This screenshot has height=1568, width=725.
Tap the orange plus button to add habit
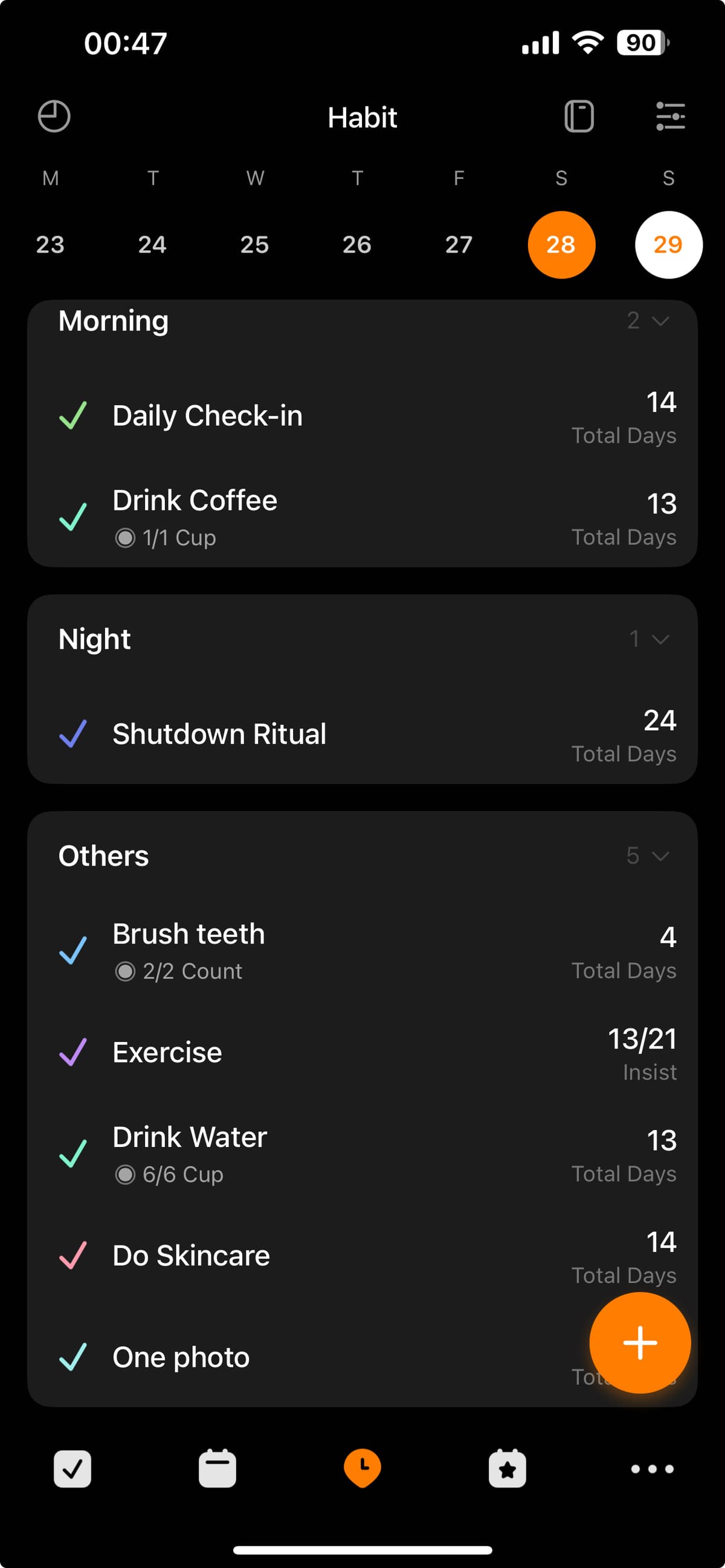tap(640, 1343)
